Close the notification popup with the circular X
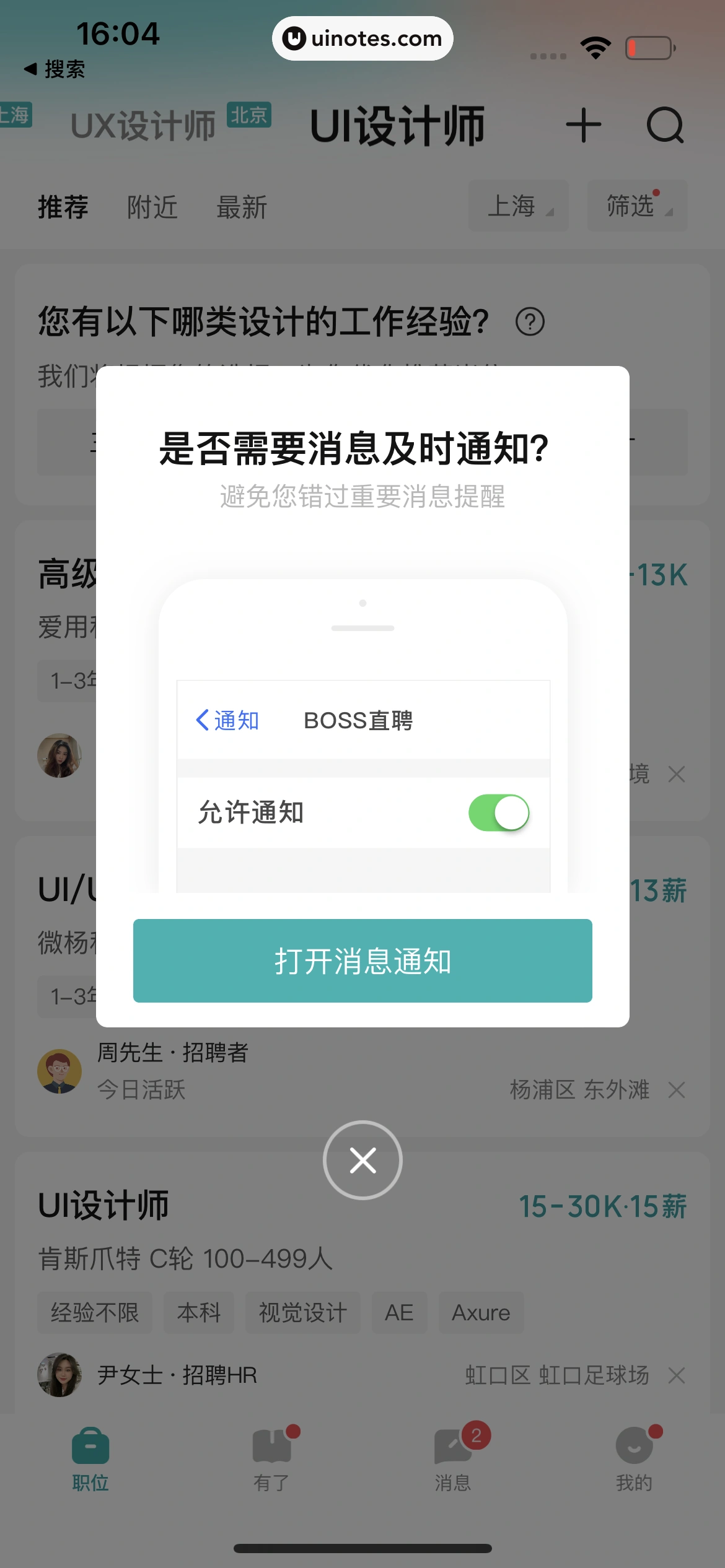Viewport: 725px width, 1568px height. 362,1160
